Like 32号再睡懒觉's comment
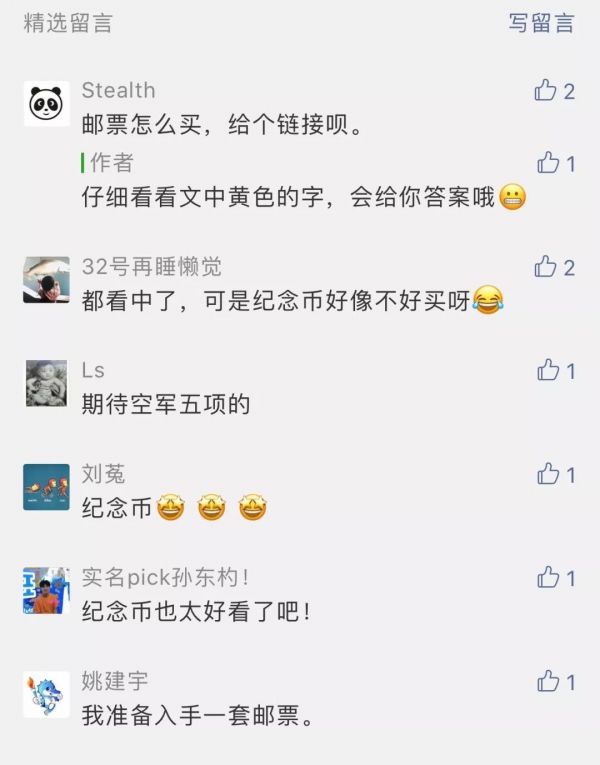This screenshot has height=765, width=600. tap(546, 267)
